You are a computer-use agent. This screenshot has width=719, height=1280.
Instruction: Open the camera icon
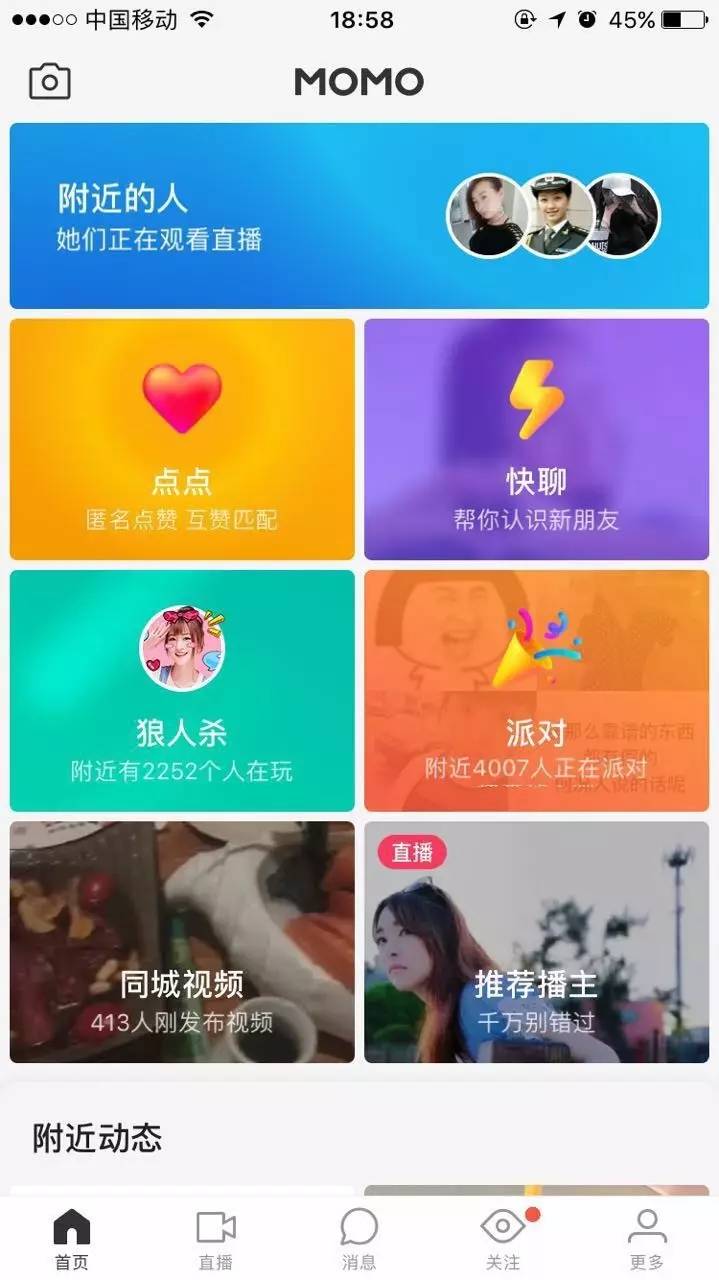(50, 81)
